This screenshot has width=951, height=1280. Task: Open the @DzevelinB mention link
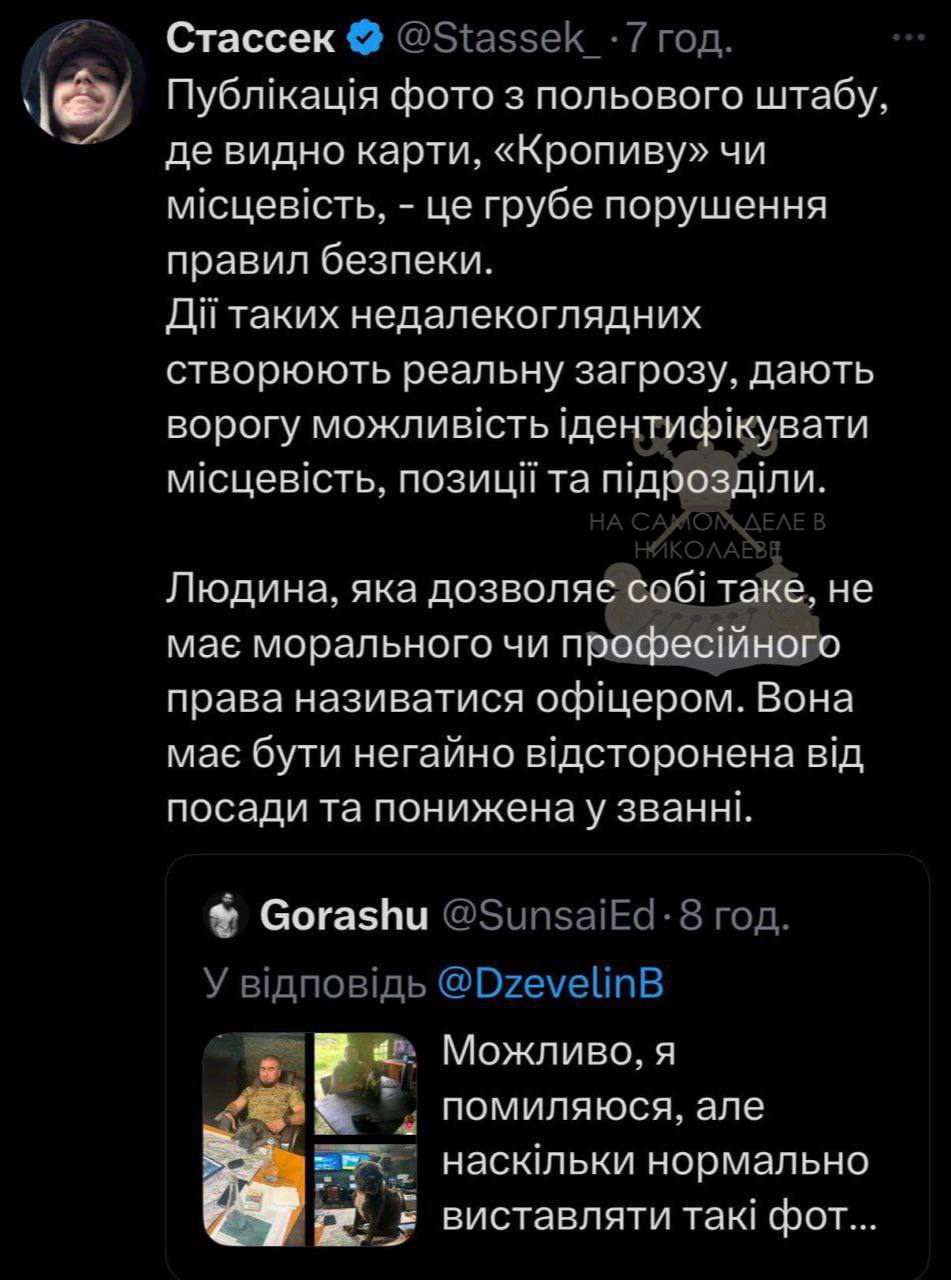point(550,984)
